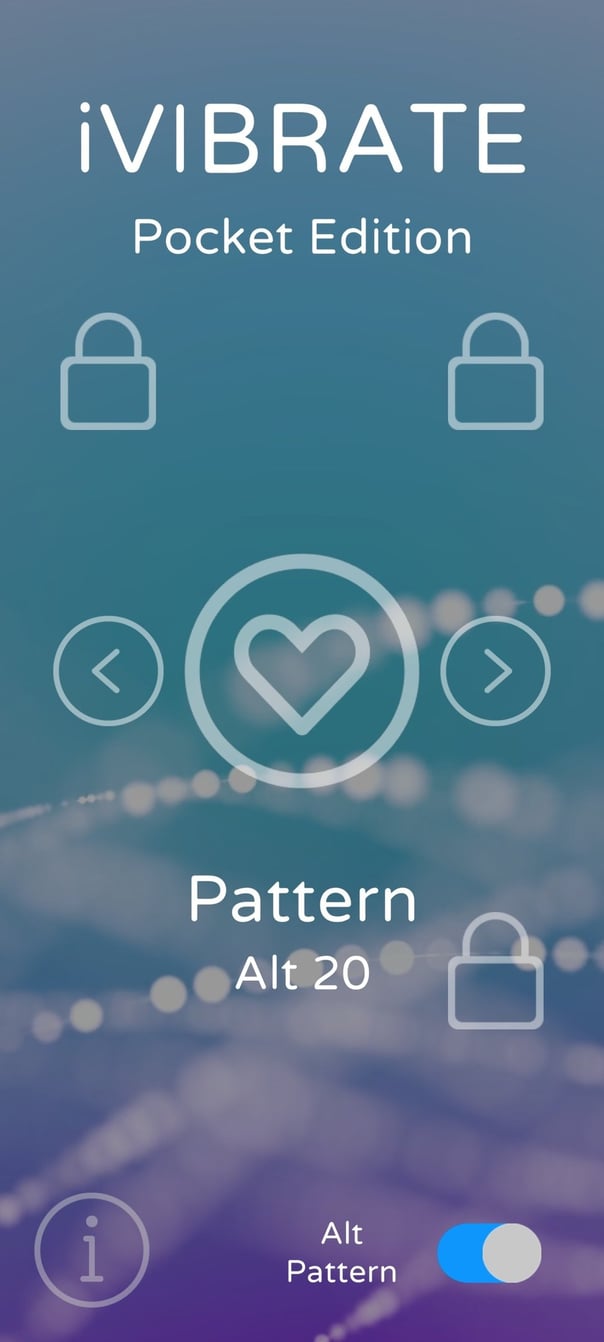The height and width of the screenshot is (1342, 604).
Task: Go to the next pattern
Action: point(496,671)
